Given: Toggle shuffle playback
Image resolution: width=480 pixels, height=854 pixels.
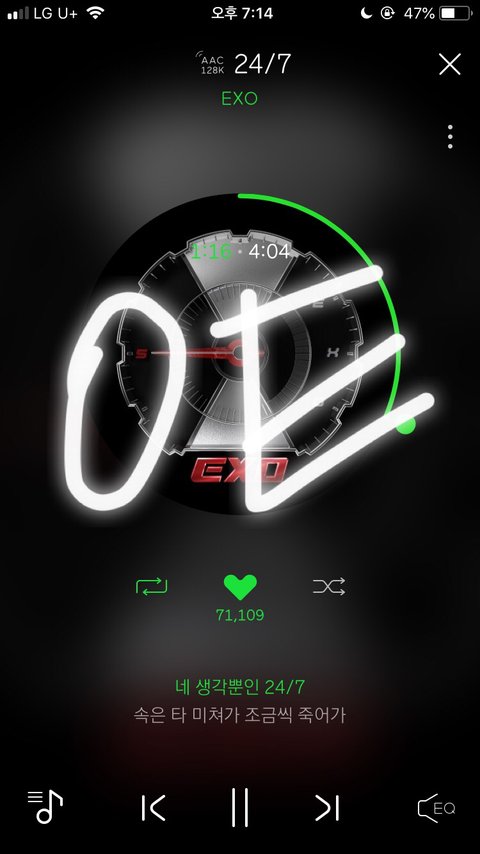Looking at the screenshot, I should coord(329,587).
